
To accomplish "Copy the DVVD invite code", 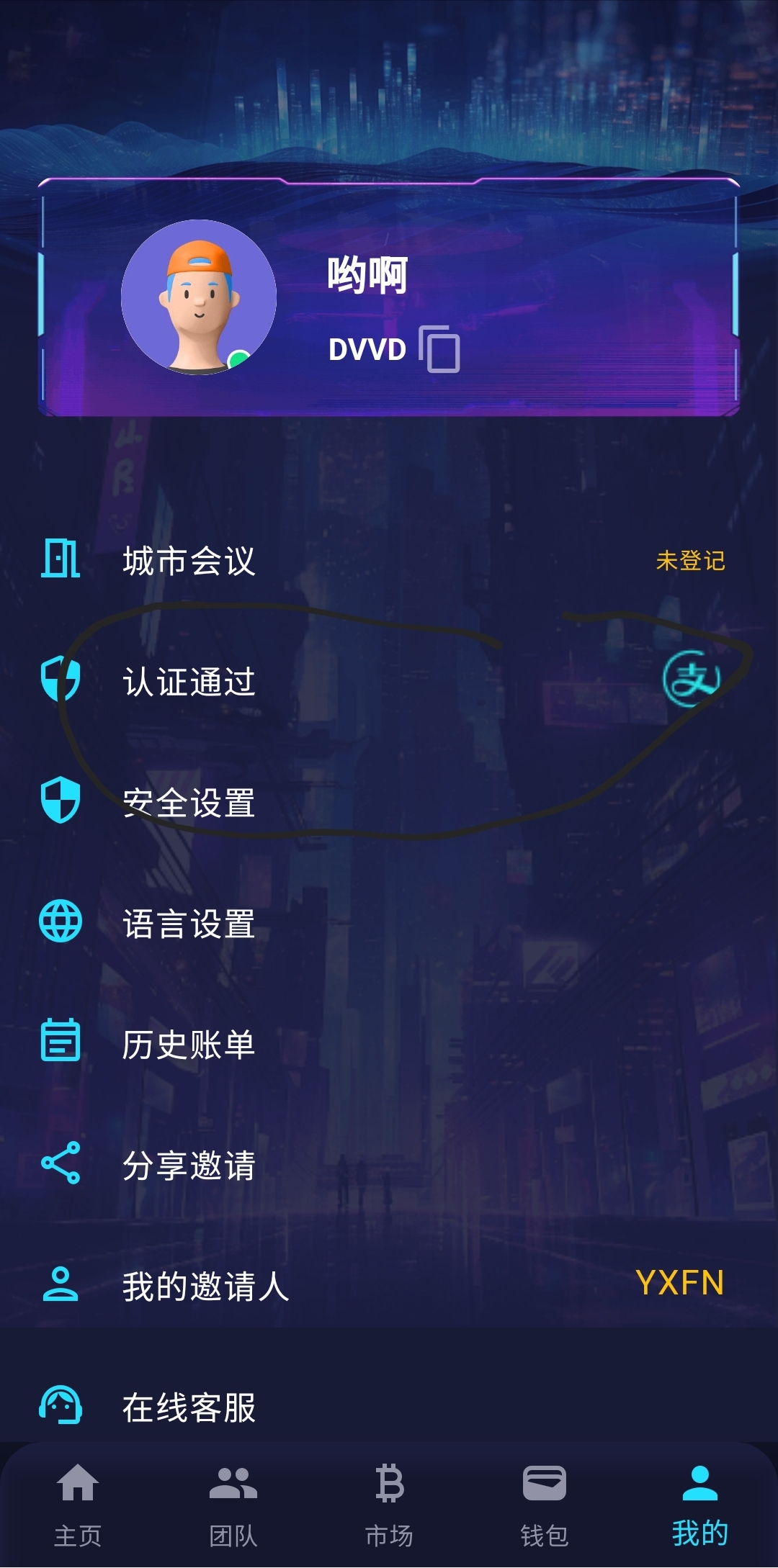I will pos(440,349).
